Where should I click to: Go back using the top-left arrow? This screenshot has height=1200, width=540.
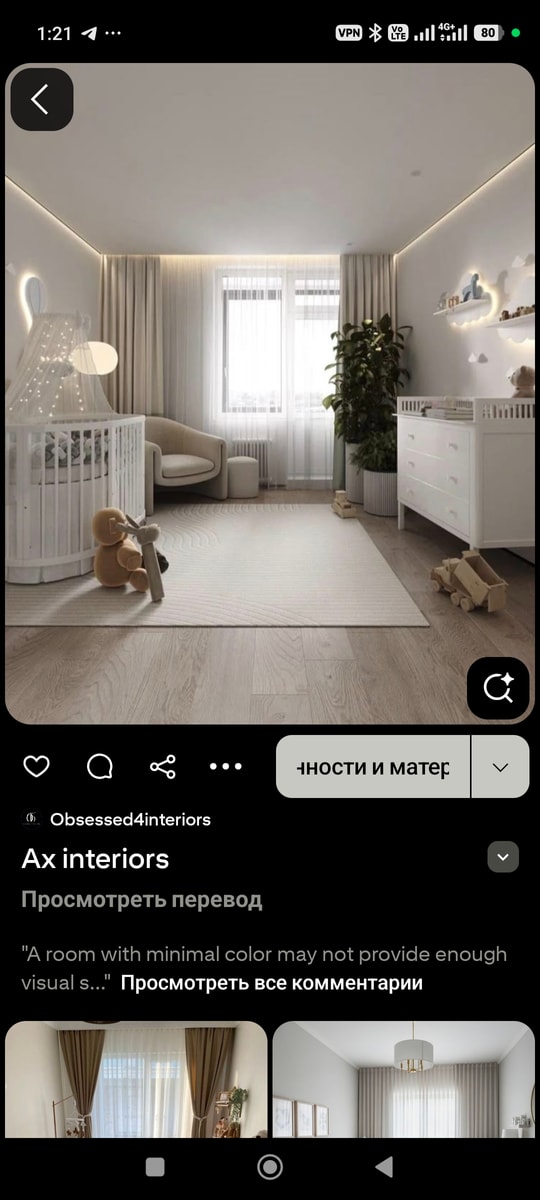click(41, 99)
